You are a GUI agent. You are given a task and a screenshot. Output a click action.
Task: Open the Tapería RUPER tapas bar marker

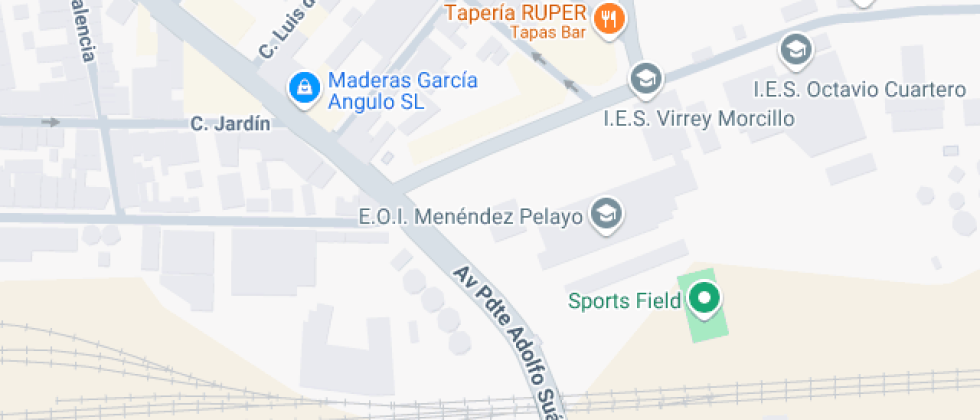pyautogui.click(x=608, y=18)
